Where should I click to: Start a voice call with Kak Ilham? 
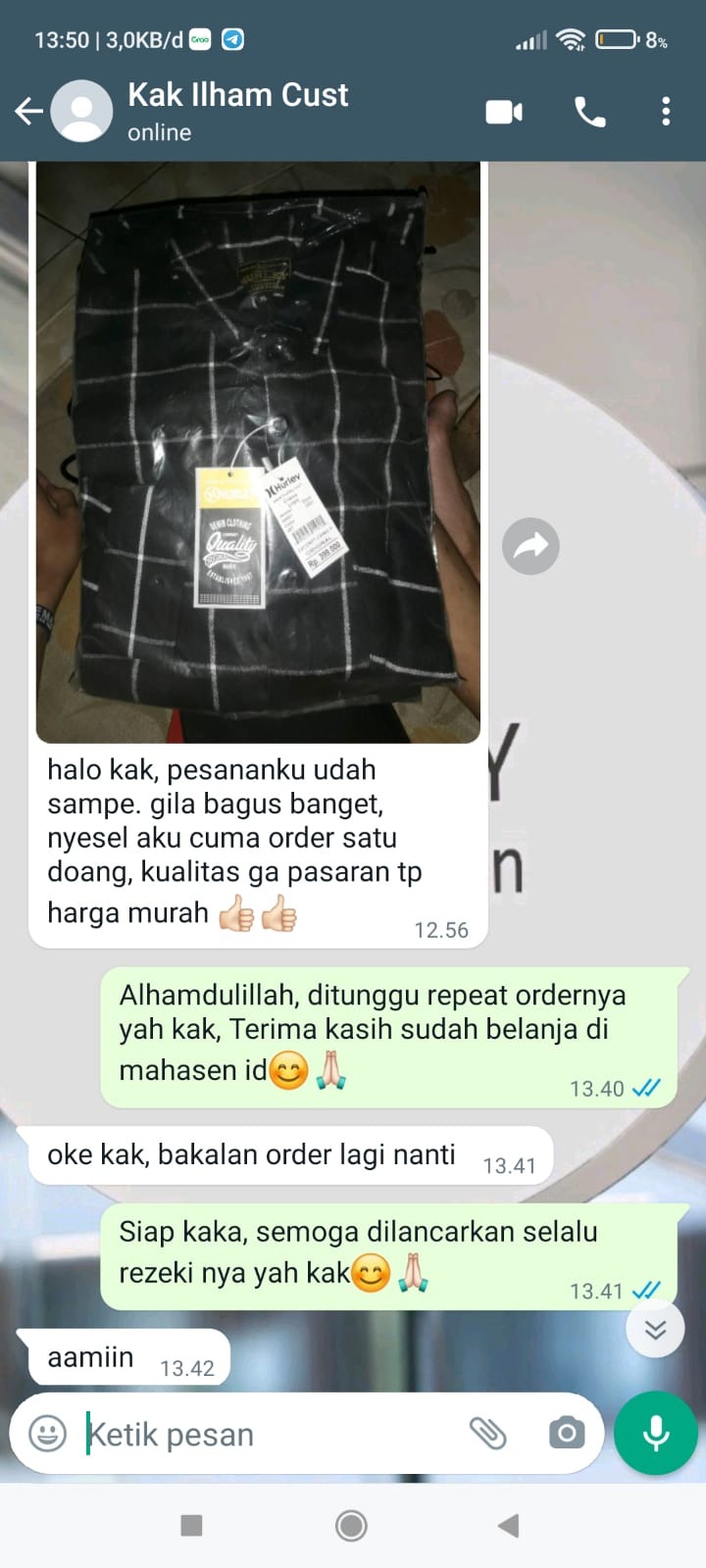point(589,112)
